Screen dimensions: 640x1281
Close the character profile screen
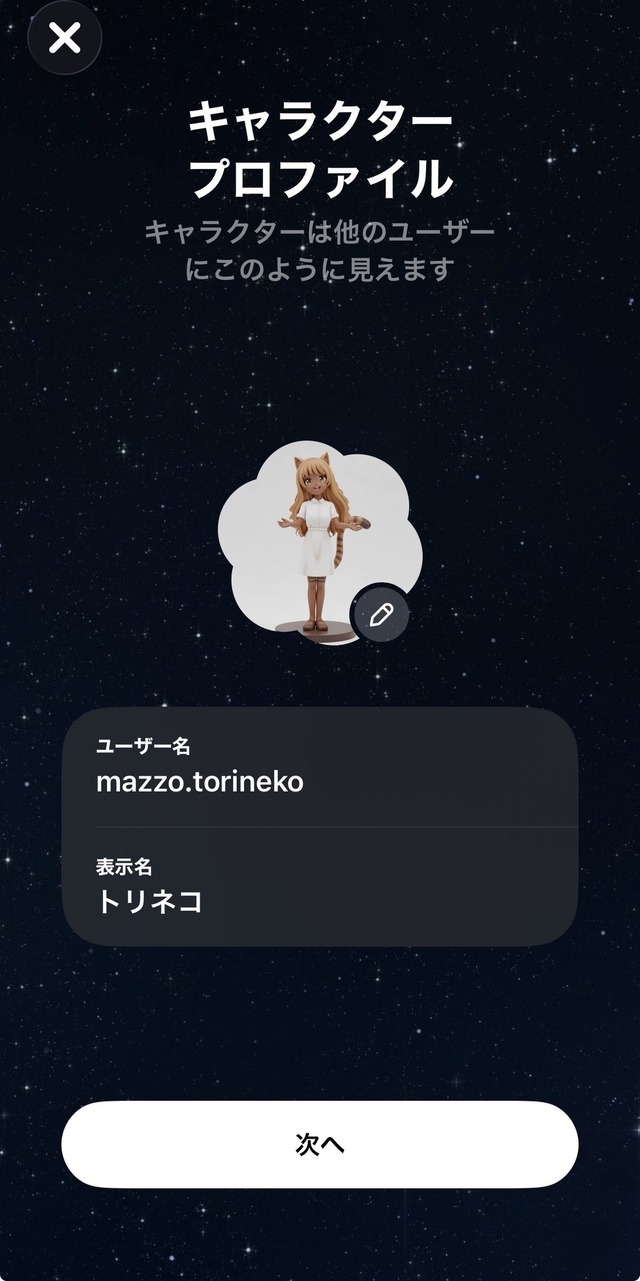(65, 38)
